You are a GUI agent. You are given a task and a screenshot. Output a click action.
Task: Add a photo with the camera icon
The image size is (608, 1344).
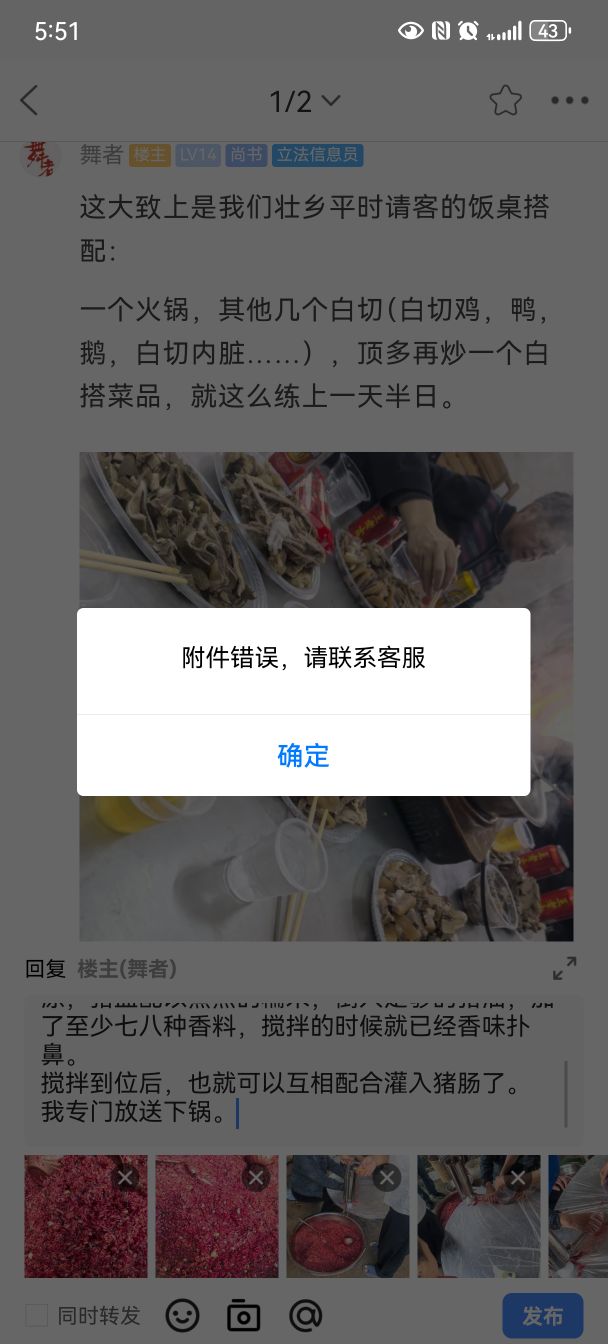tap(243, 1315)
